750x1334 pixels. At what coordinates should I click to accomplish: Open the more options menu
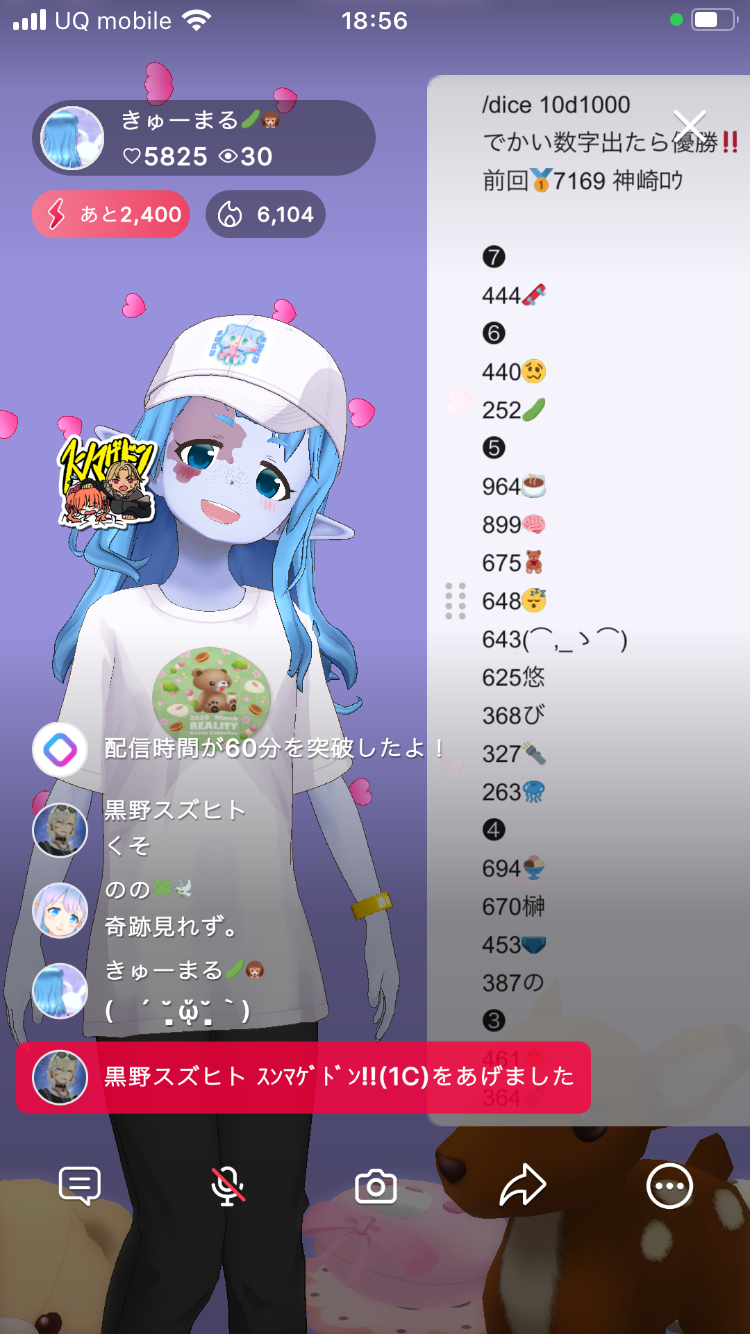[669, 1186]
